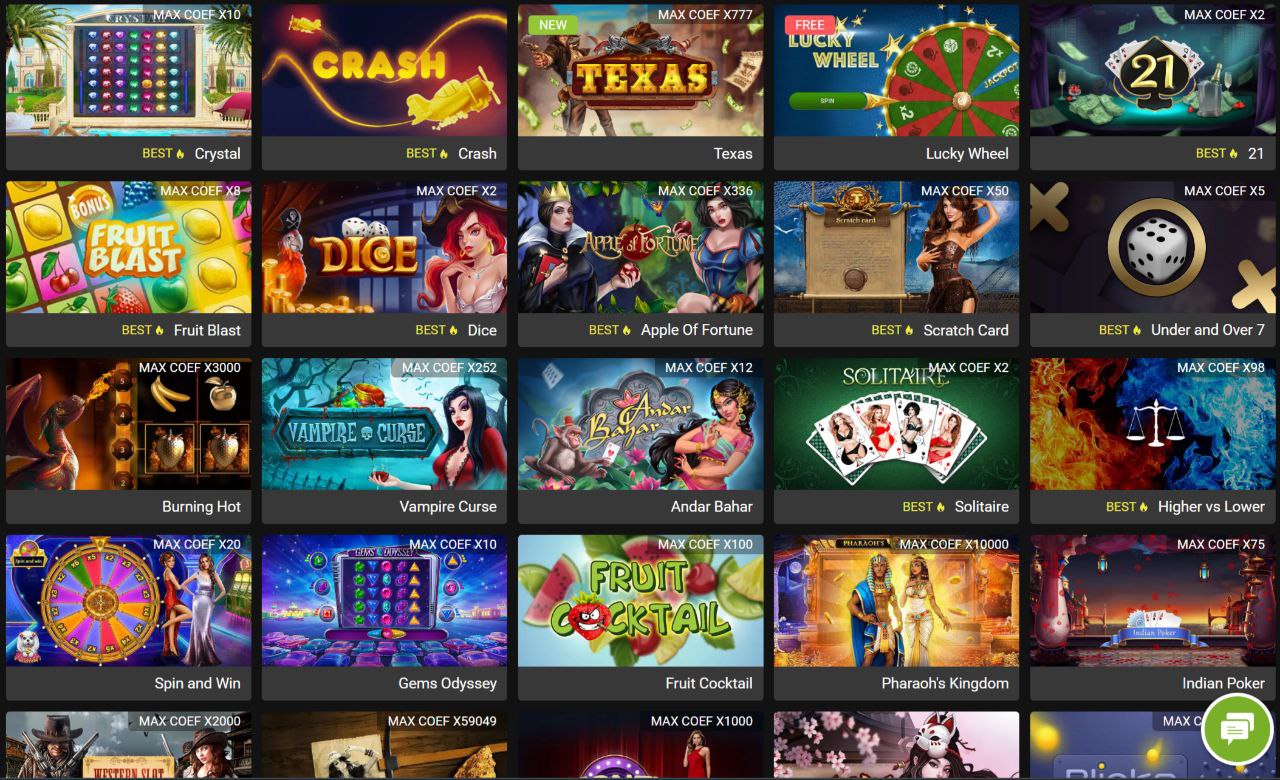This screenshot has width=1280, height=780.
Task: Open the Dice game tile
Action: click(x=384, y=250)
